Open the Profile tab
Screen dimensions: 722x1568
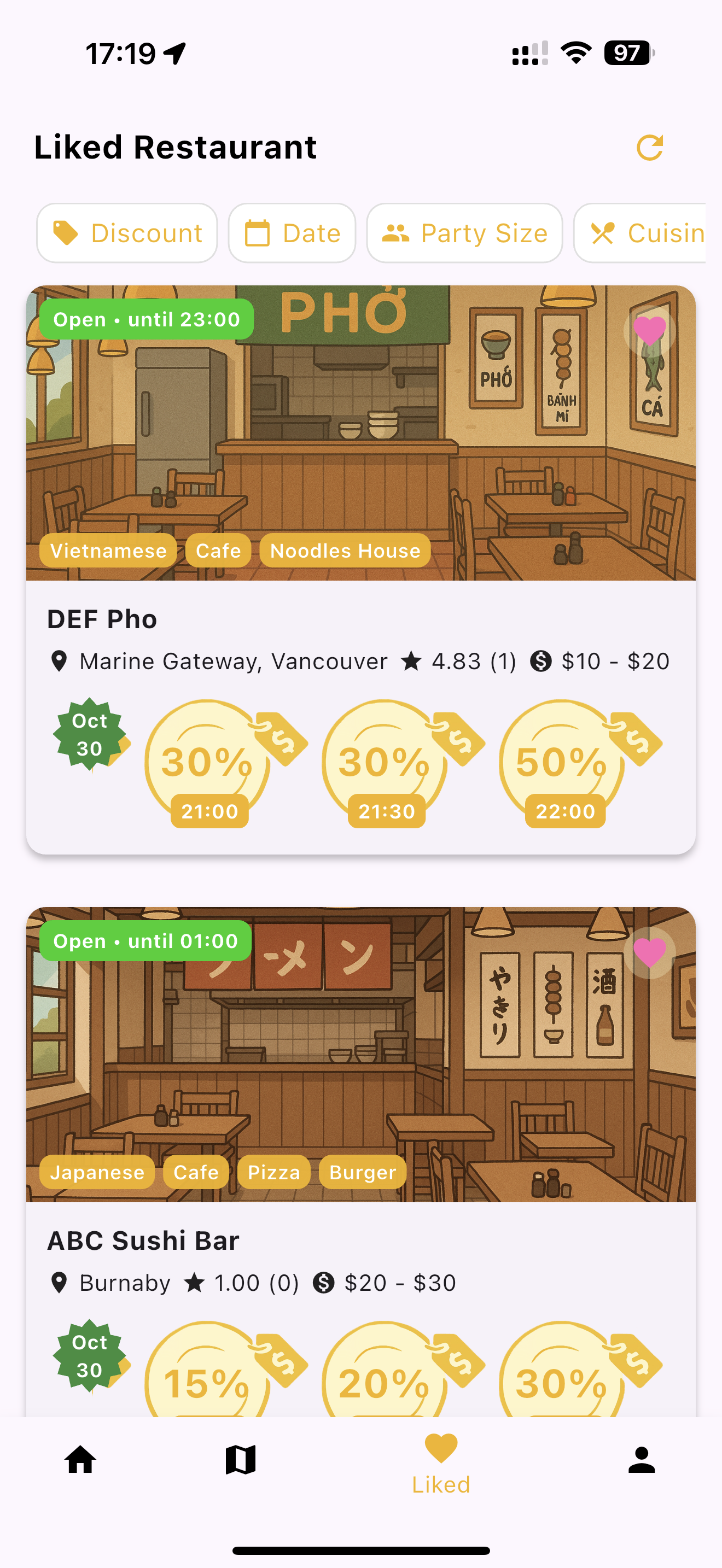click(x=641, y=1460)
